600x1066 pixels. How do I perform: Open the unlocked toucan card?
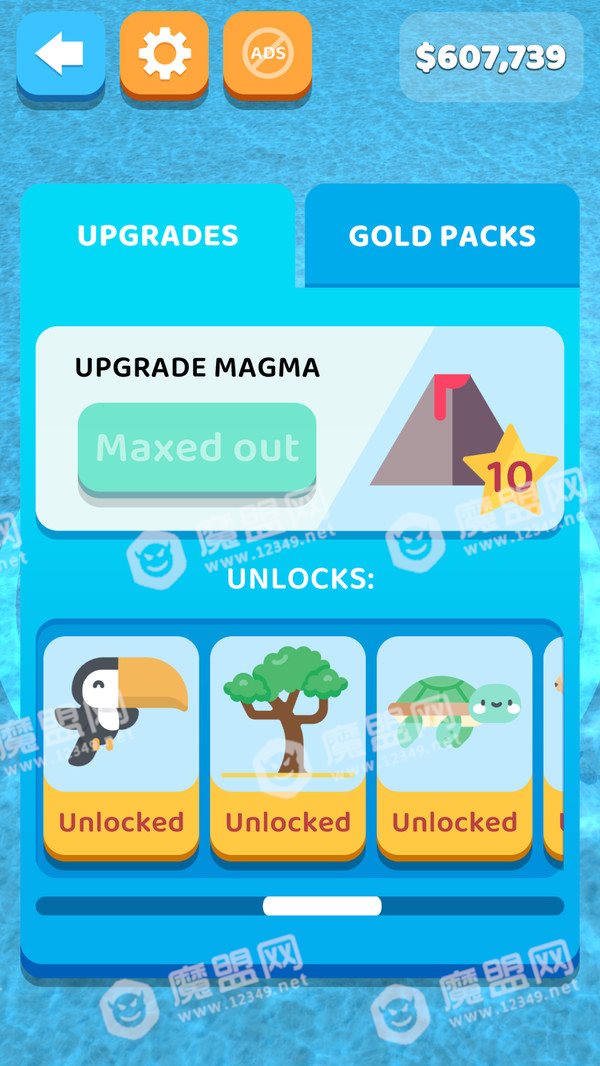point(122,748)
